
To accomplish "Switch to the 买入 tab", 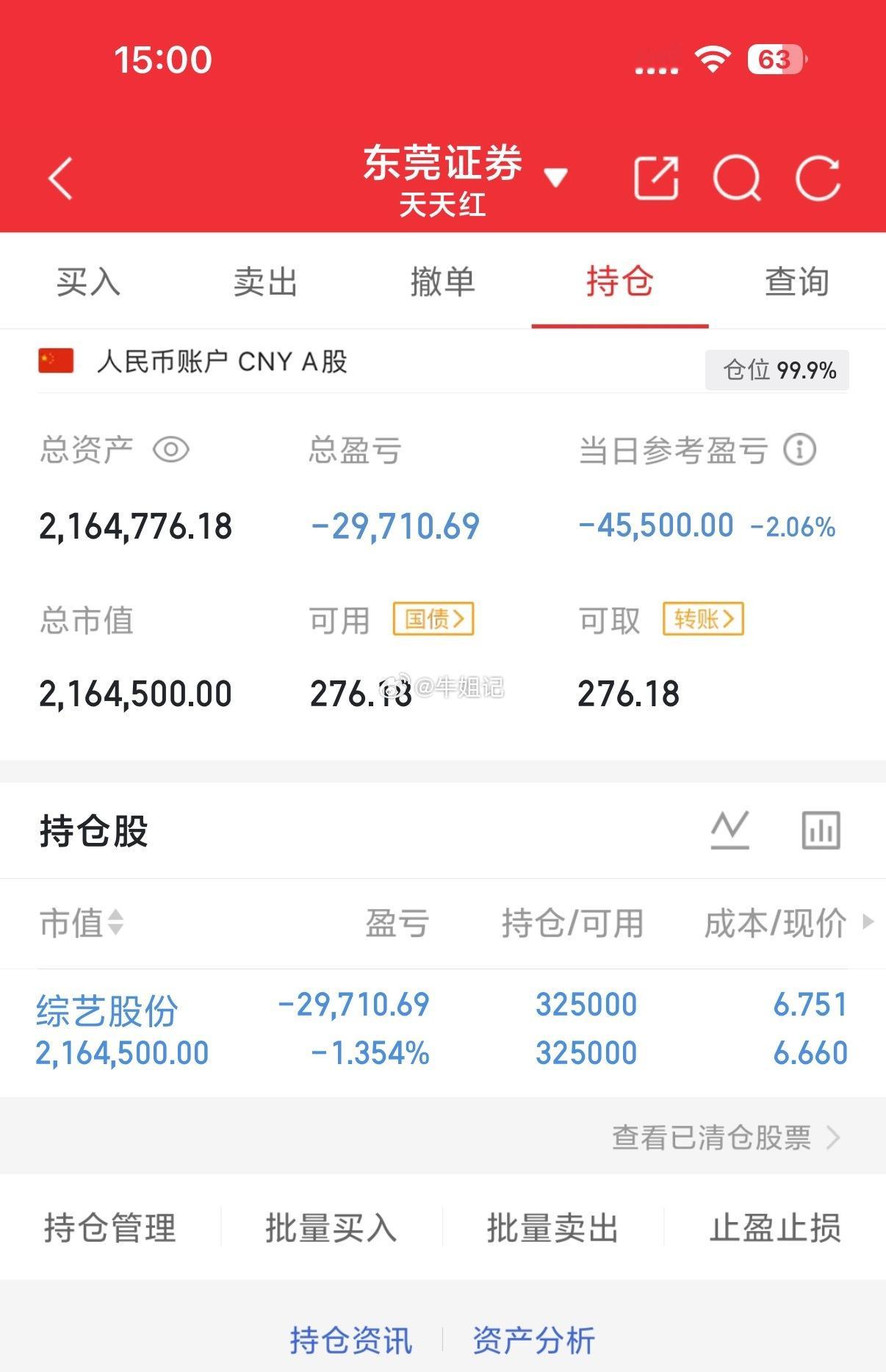I will pyautogui.click(x=87, y=281).
